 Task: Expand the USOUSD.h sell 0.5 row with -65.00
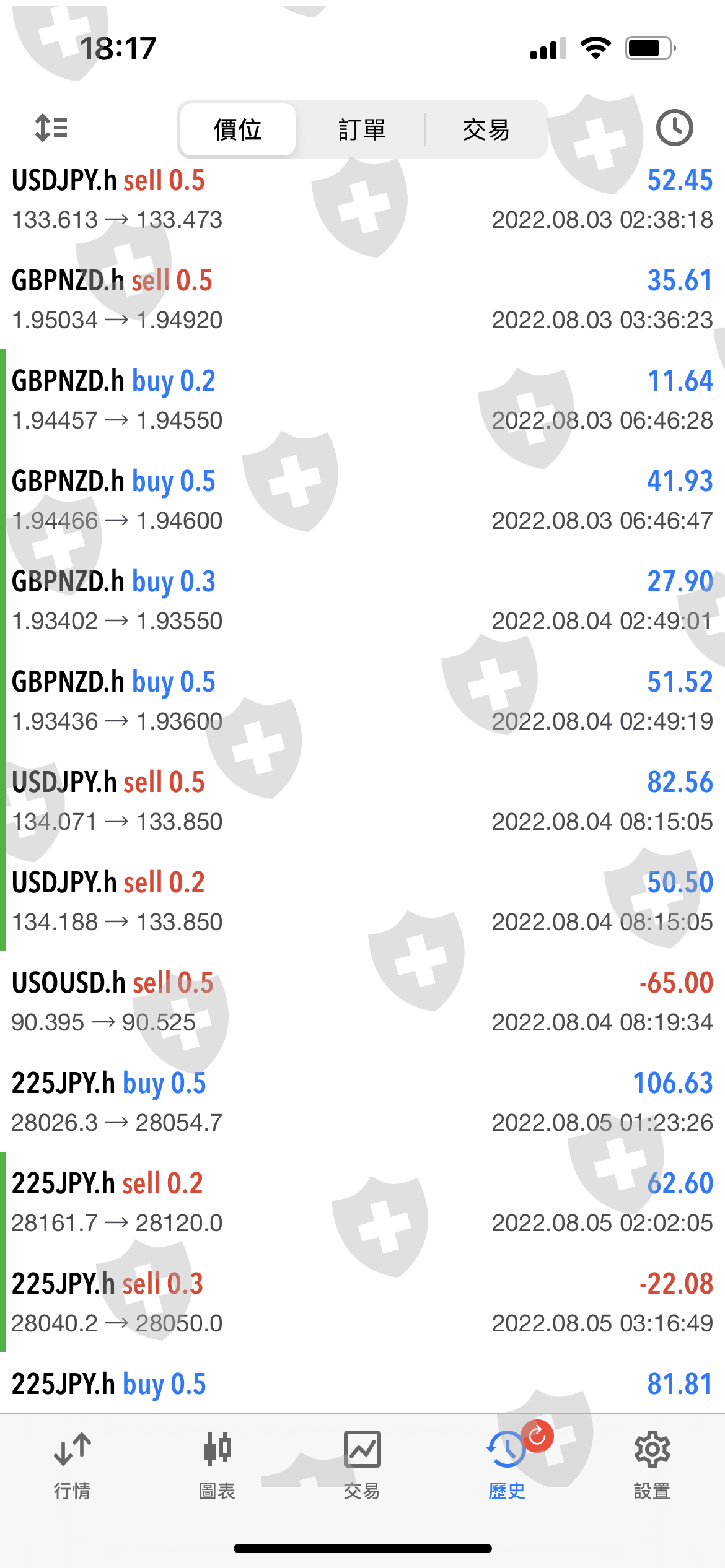362,1002
